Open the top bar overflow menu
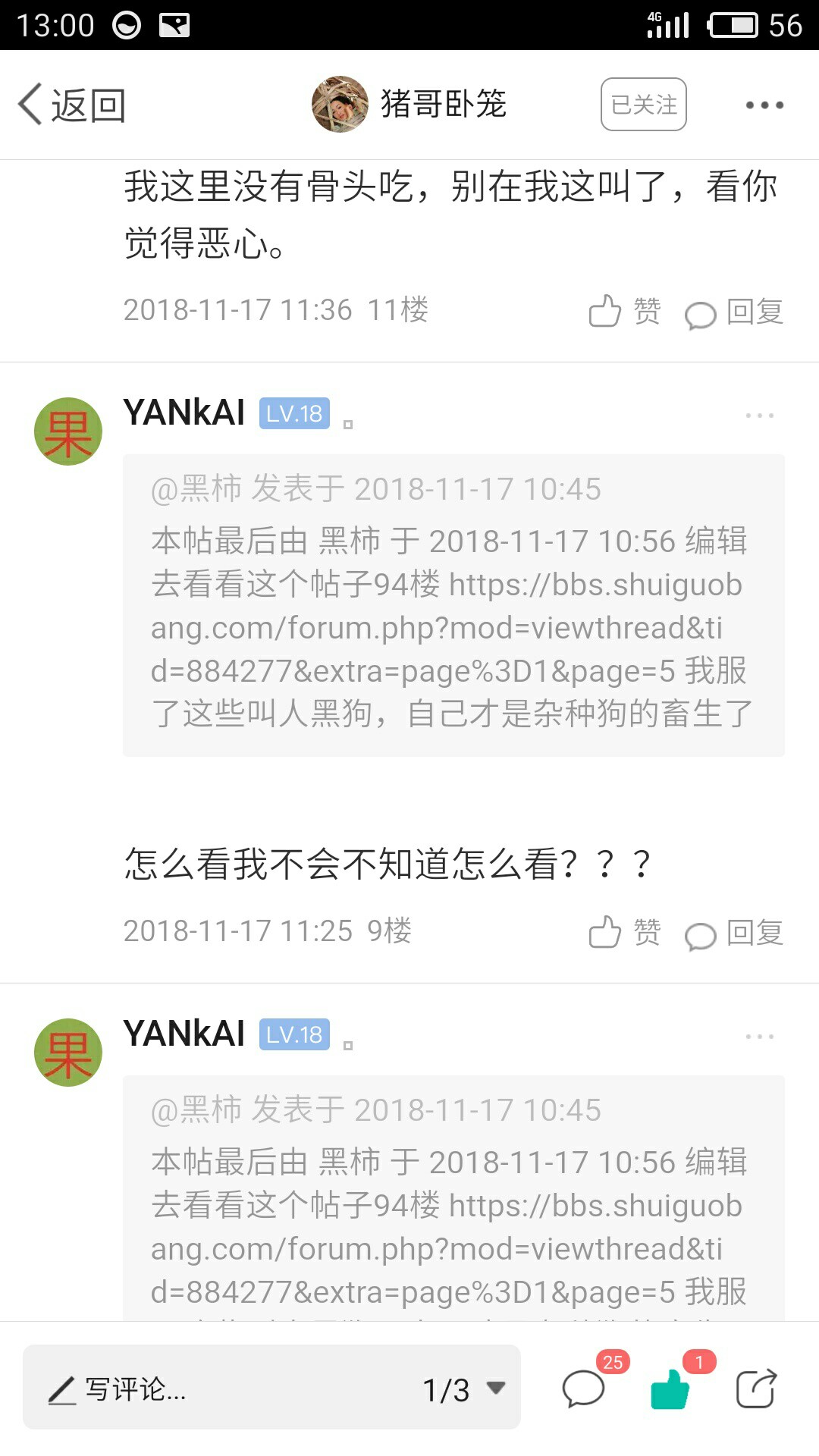 [x=764, y=105]
